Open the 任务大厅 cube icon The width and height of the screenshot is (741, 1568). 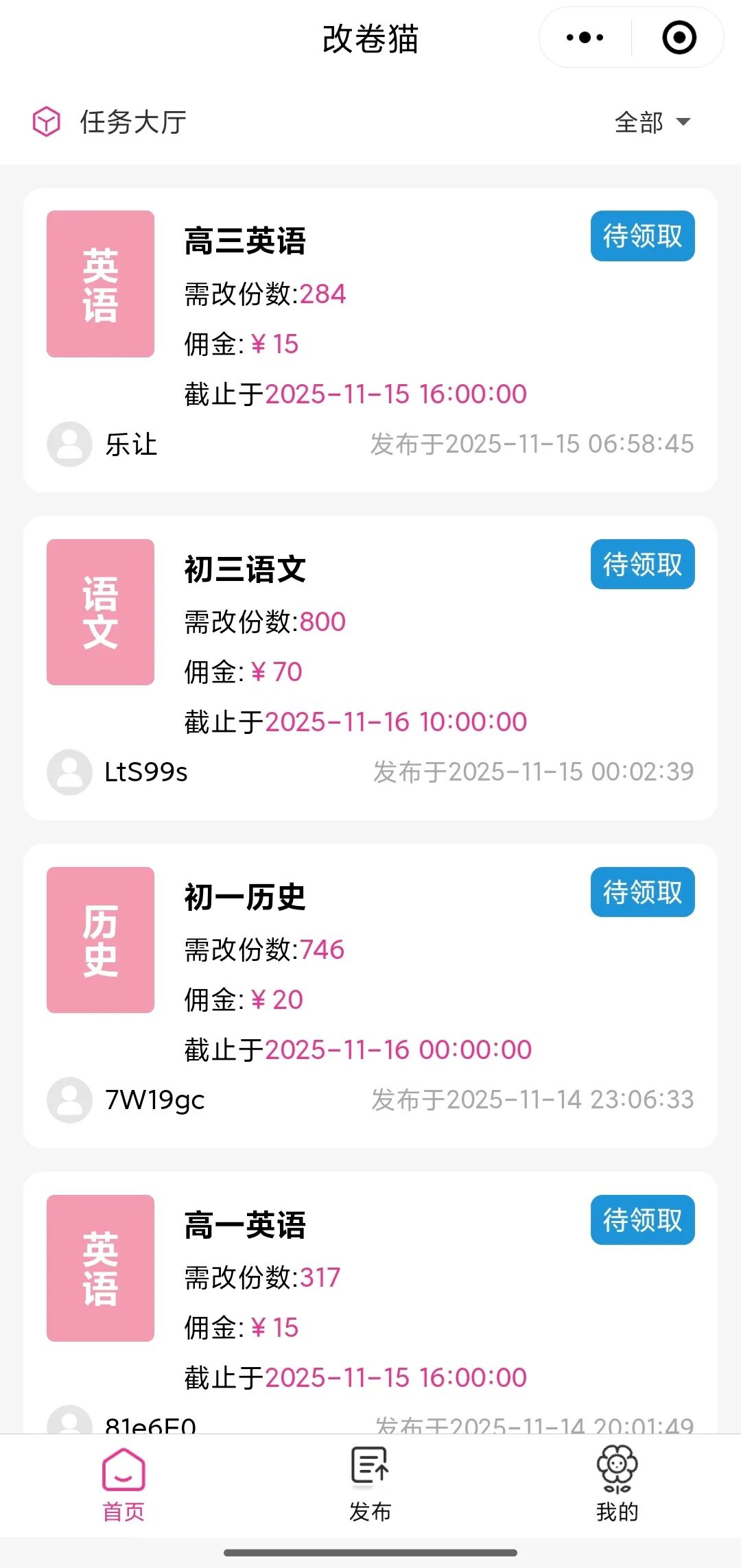[46, 121]
